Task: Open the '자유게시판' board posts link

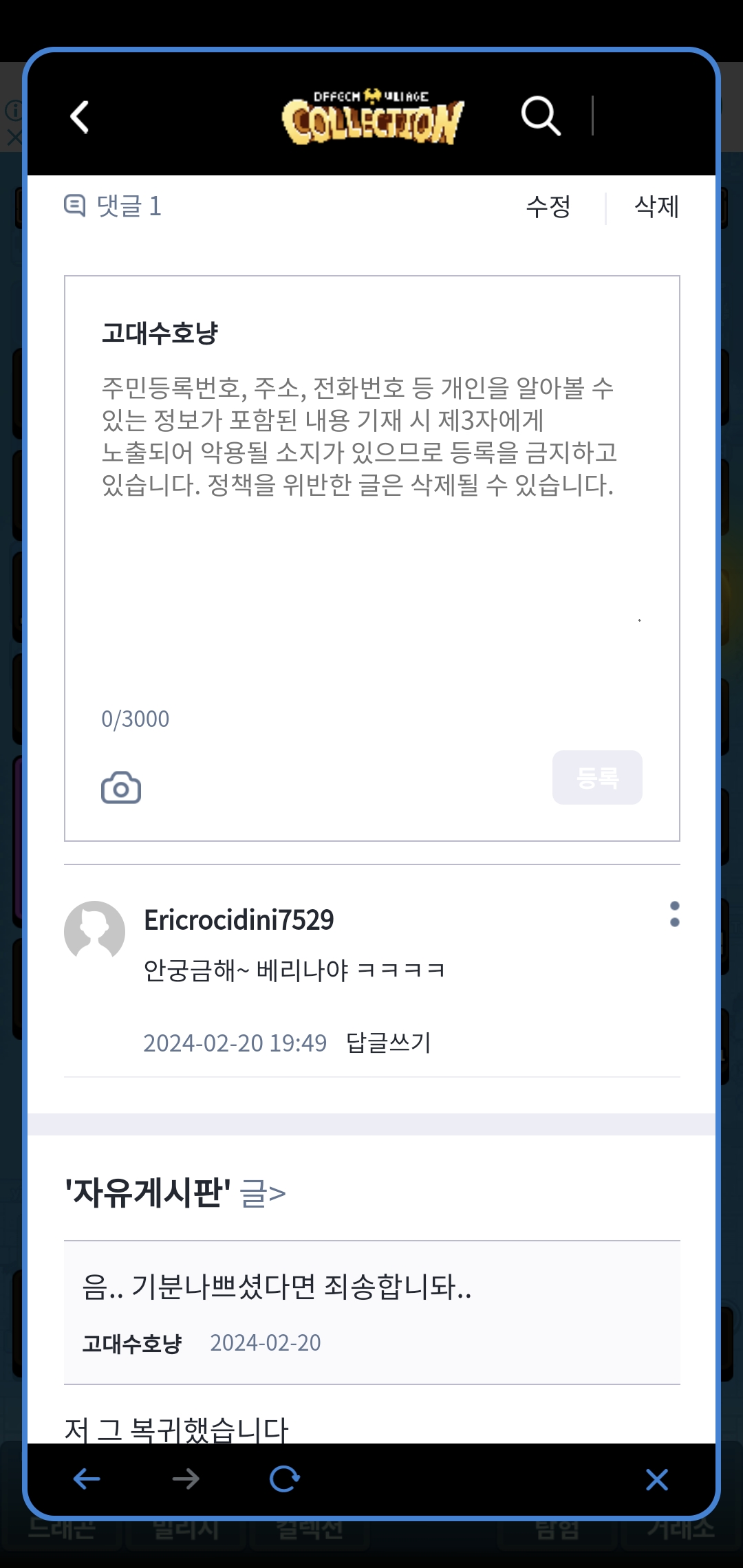Action: [175, 1193]
